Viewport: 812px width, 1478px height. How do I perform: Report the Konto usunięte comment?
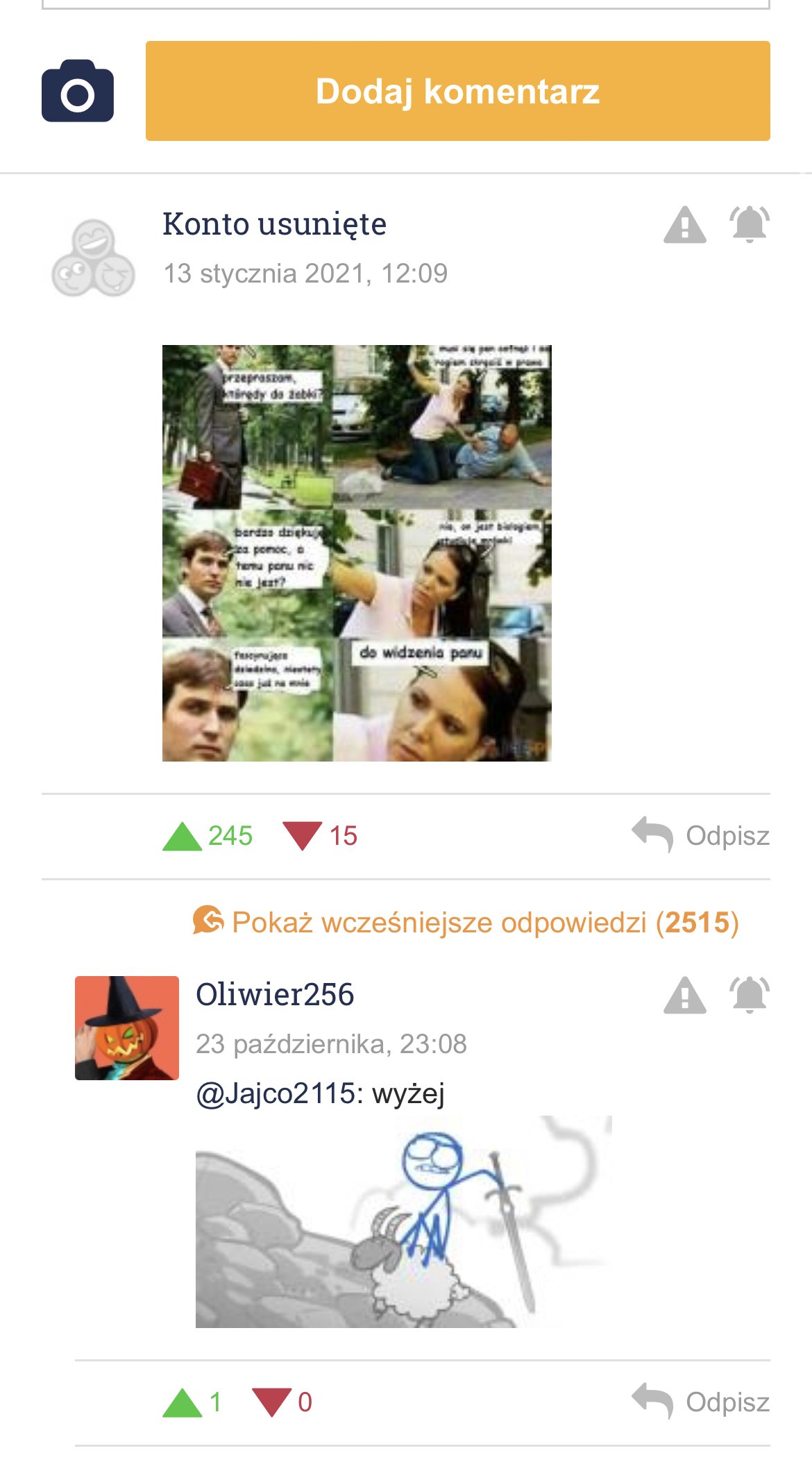click(685, 225)
